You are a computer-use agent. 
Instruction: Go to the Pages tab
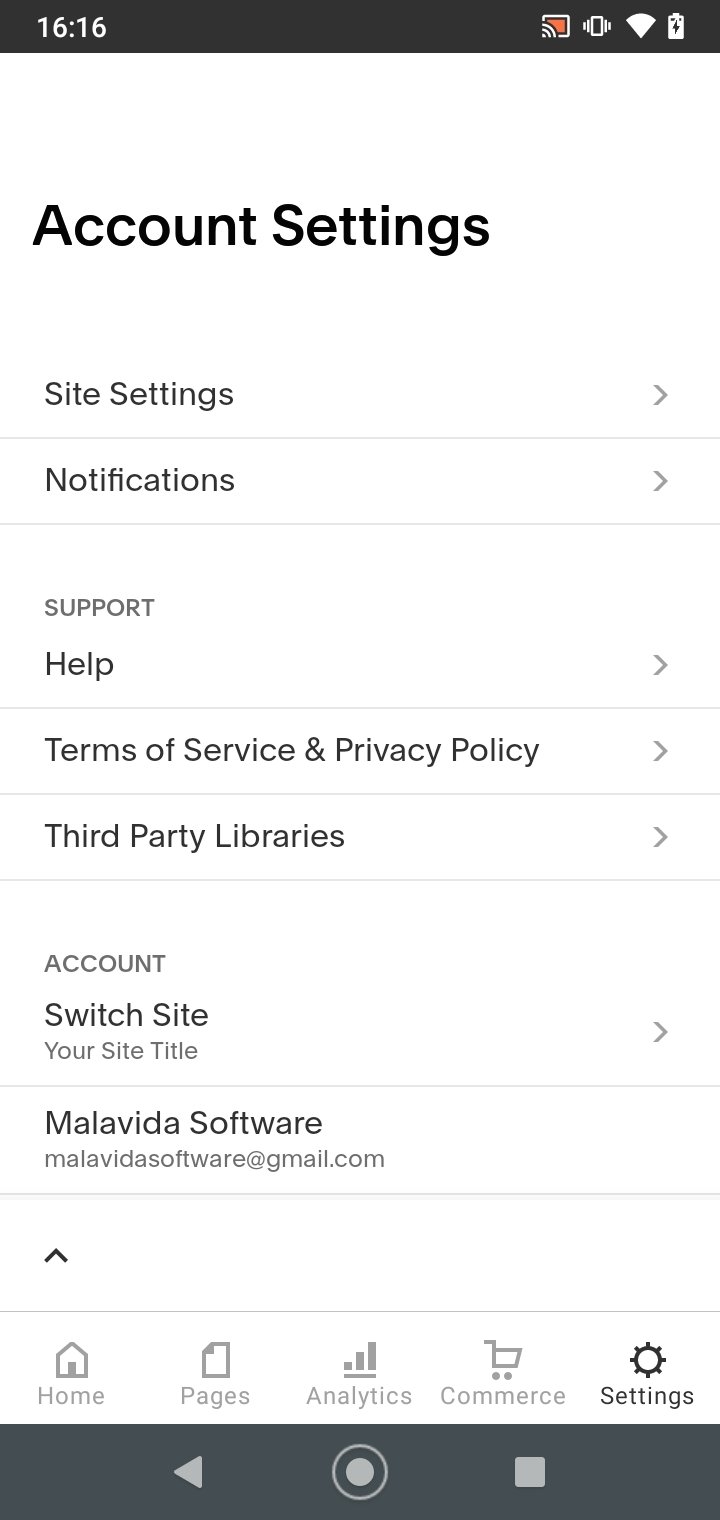point(215,1374)
